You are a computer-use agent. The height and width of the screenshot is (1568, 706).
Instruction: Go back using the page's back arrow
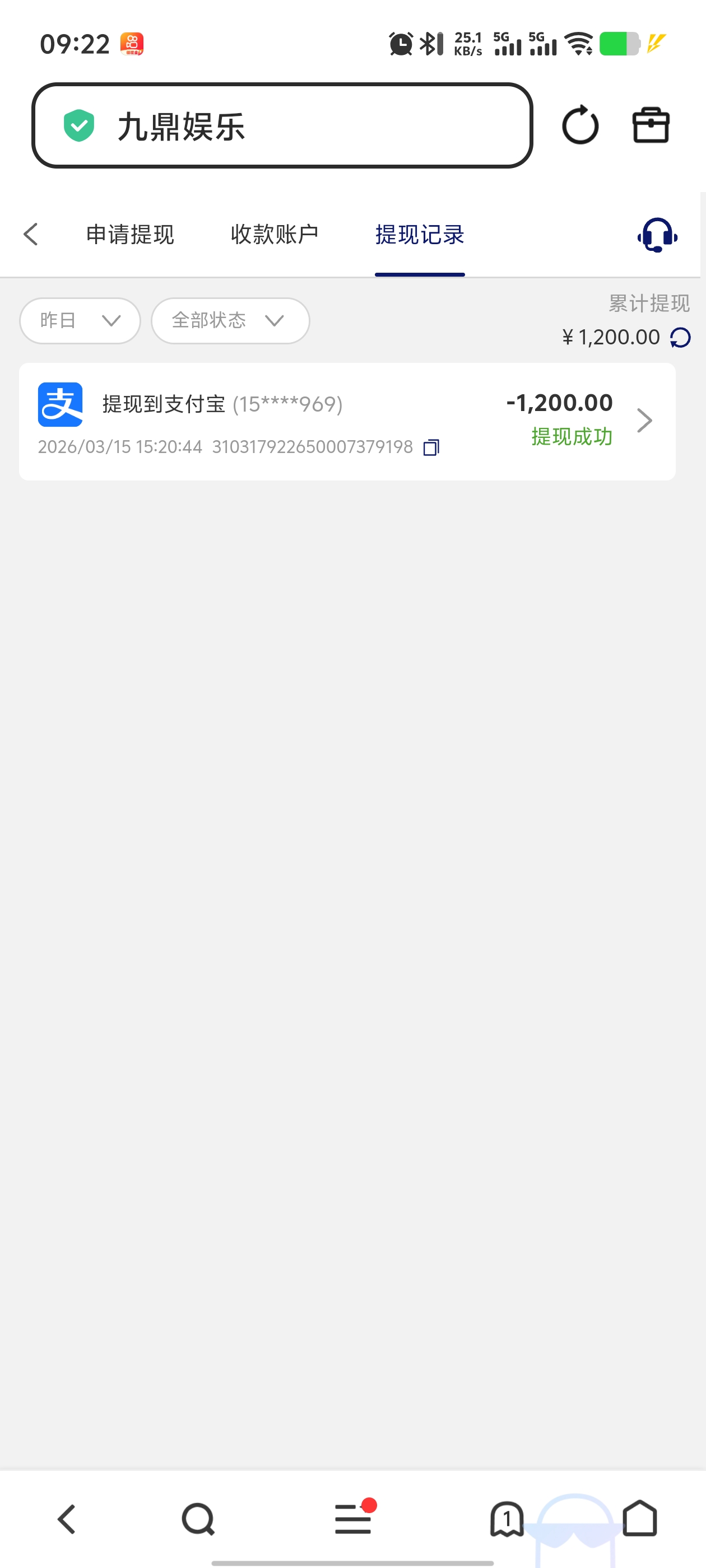(x=31, y=234)
